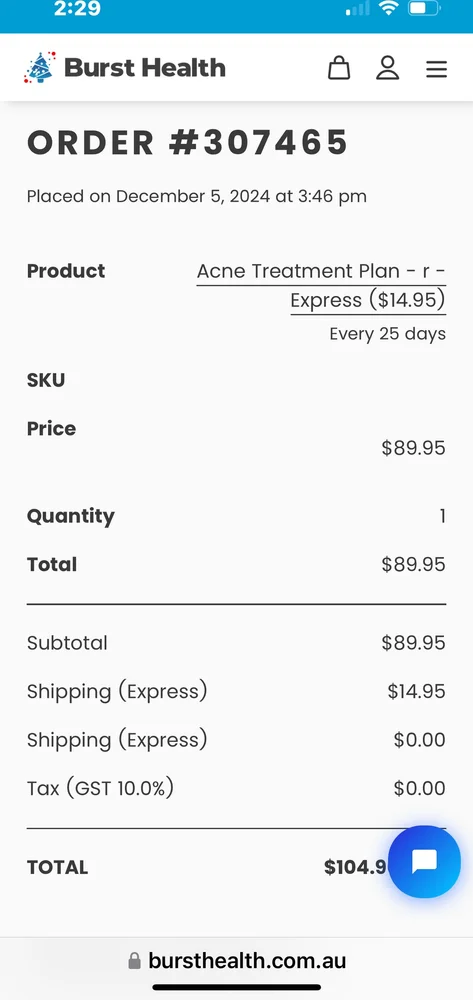Start a chat with the blue chat button
Image resolution: width=473 pixels, height=1000 pixels.
click(424, 862)
